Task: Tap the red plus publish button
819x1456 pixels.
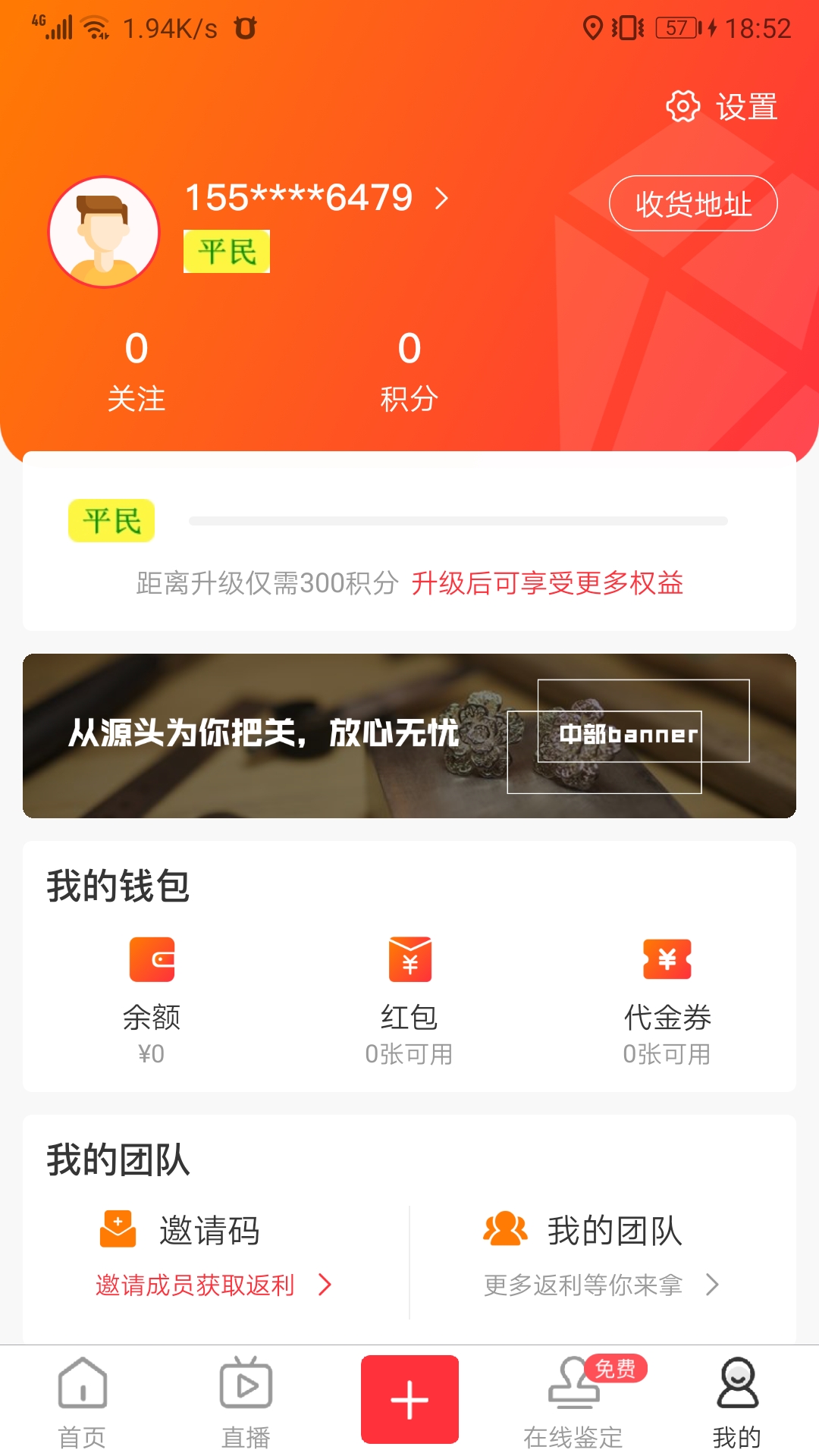Action: point(409,1399)
